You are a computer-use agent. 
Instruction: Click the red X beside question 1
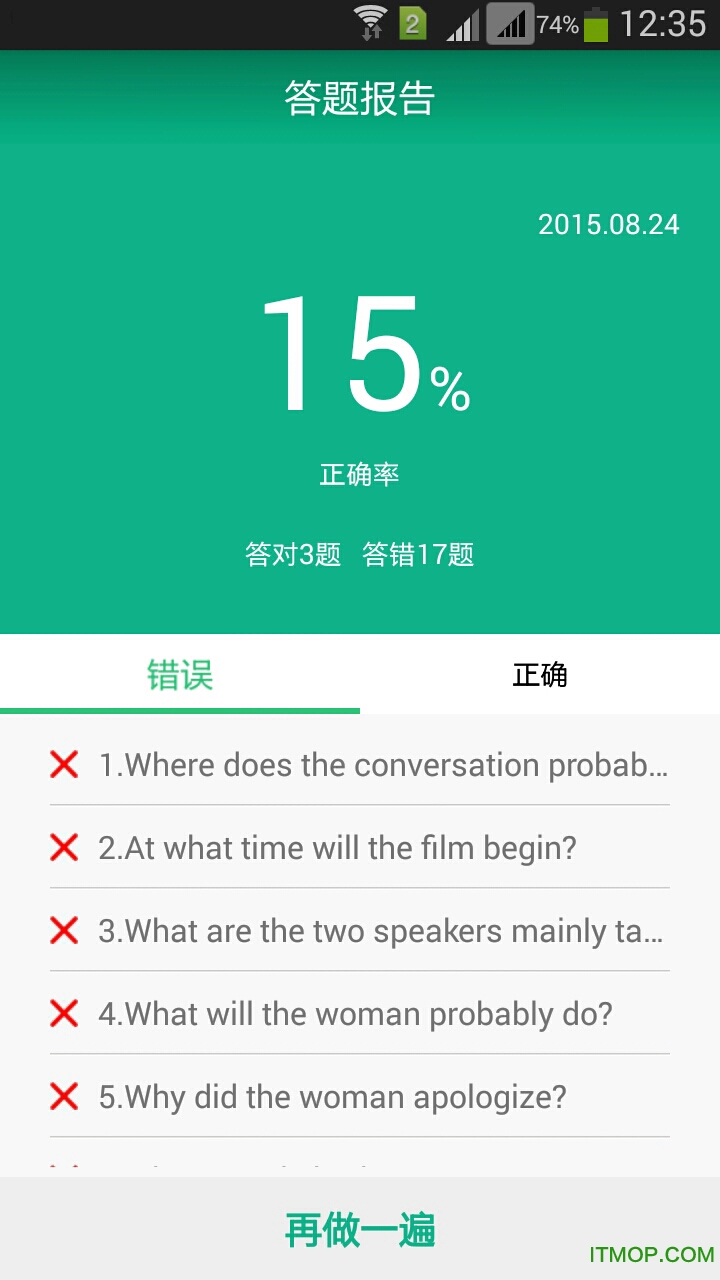click(63, 764)
